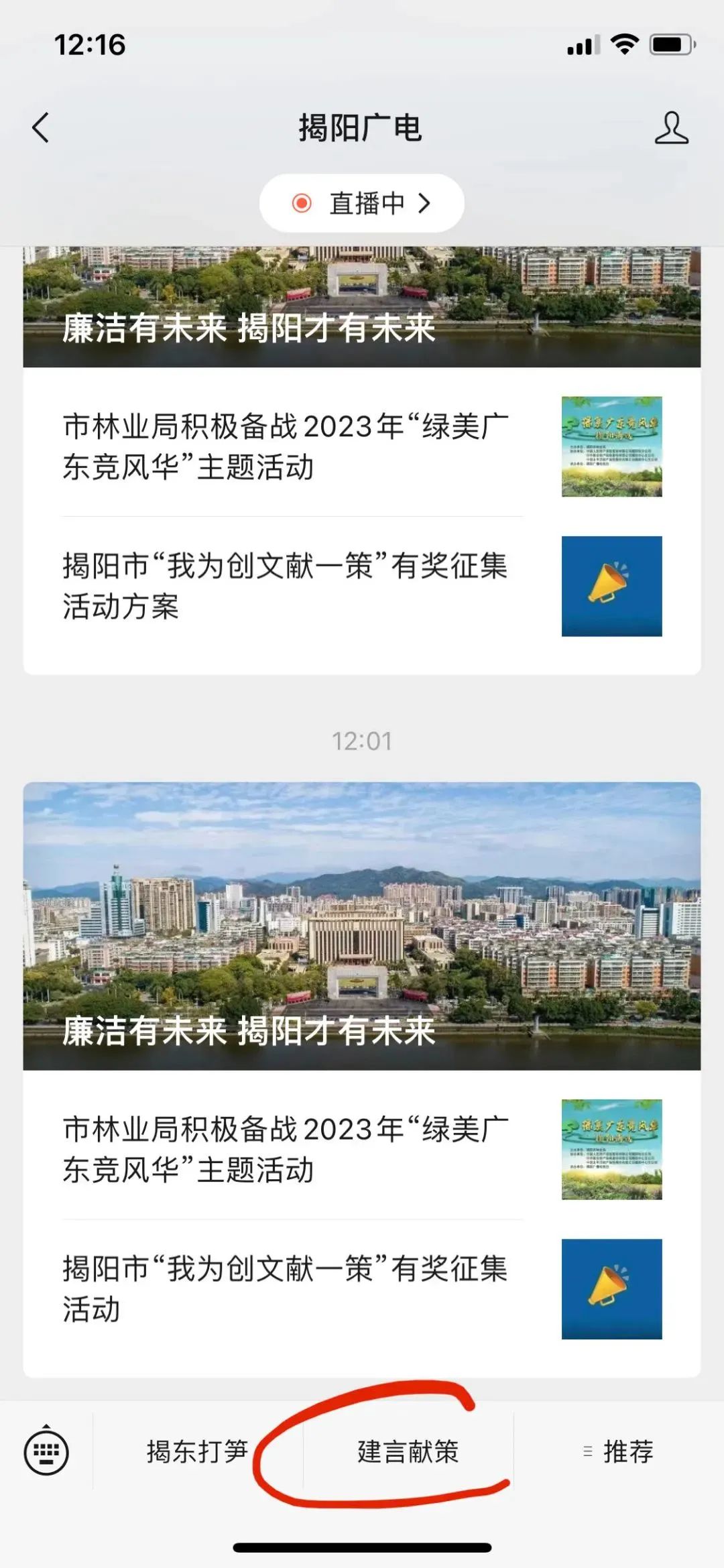The height and width of the screenshot is (1568, 724).
Task: Open article 有奖征集活动方案
Action: click(x=362, y=586)
